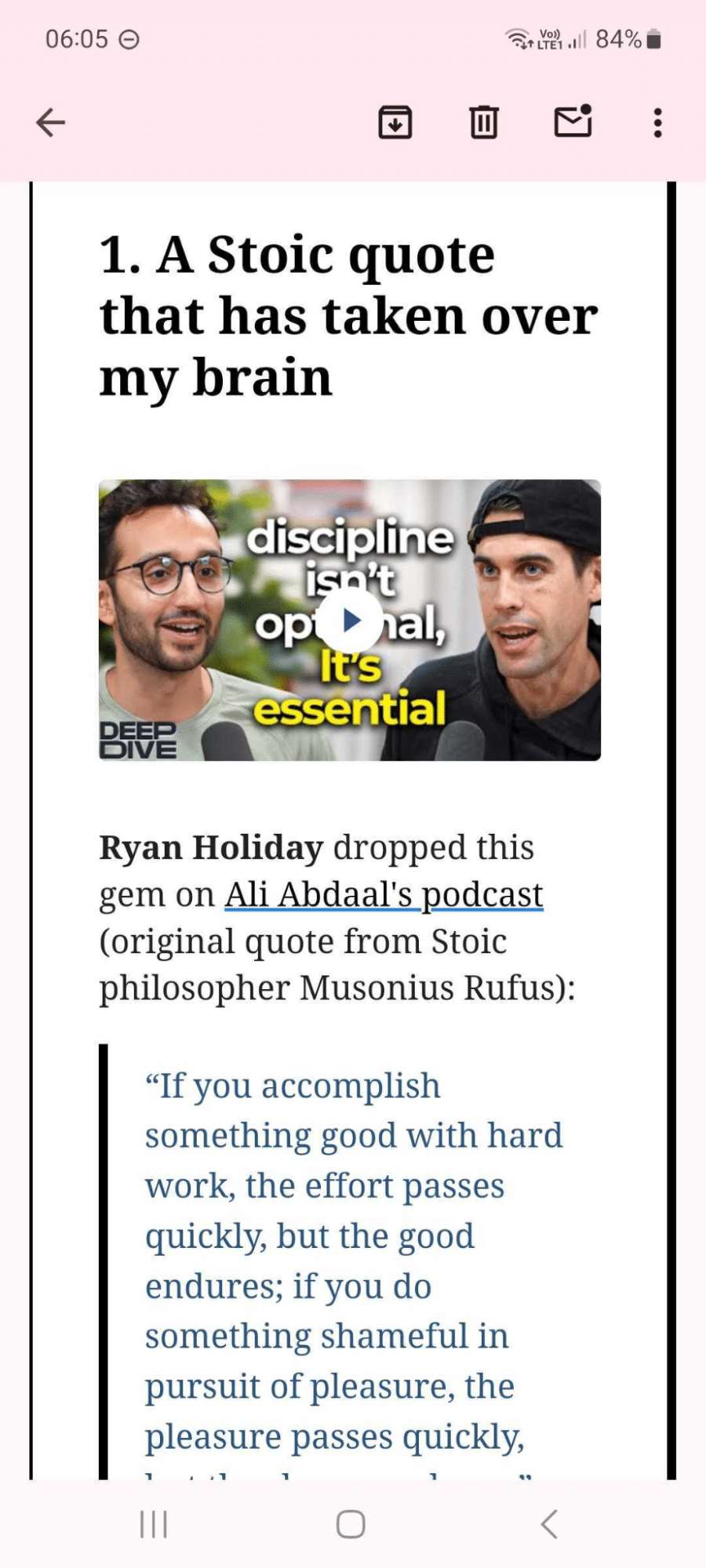The height and width of the screenshot is (1568, 706).
Task: Open the Ali Abdaal's podcast link
Action: point(384,895)
